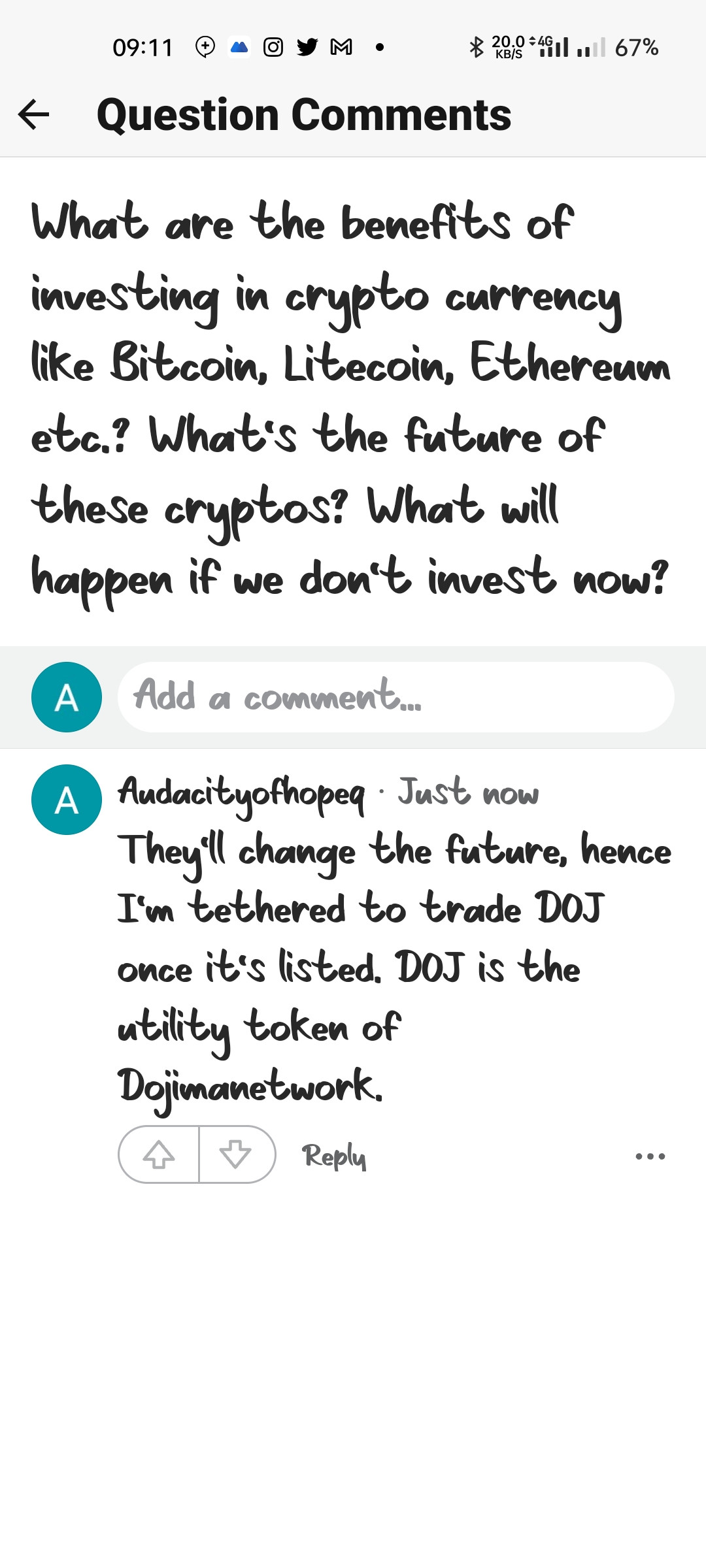The height and width of the screenshot is (1568, 706).
Task: Open more options for Audacityofhopeq's comment
Action: [650, 1156]
